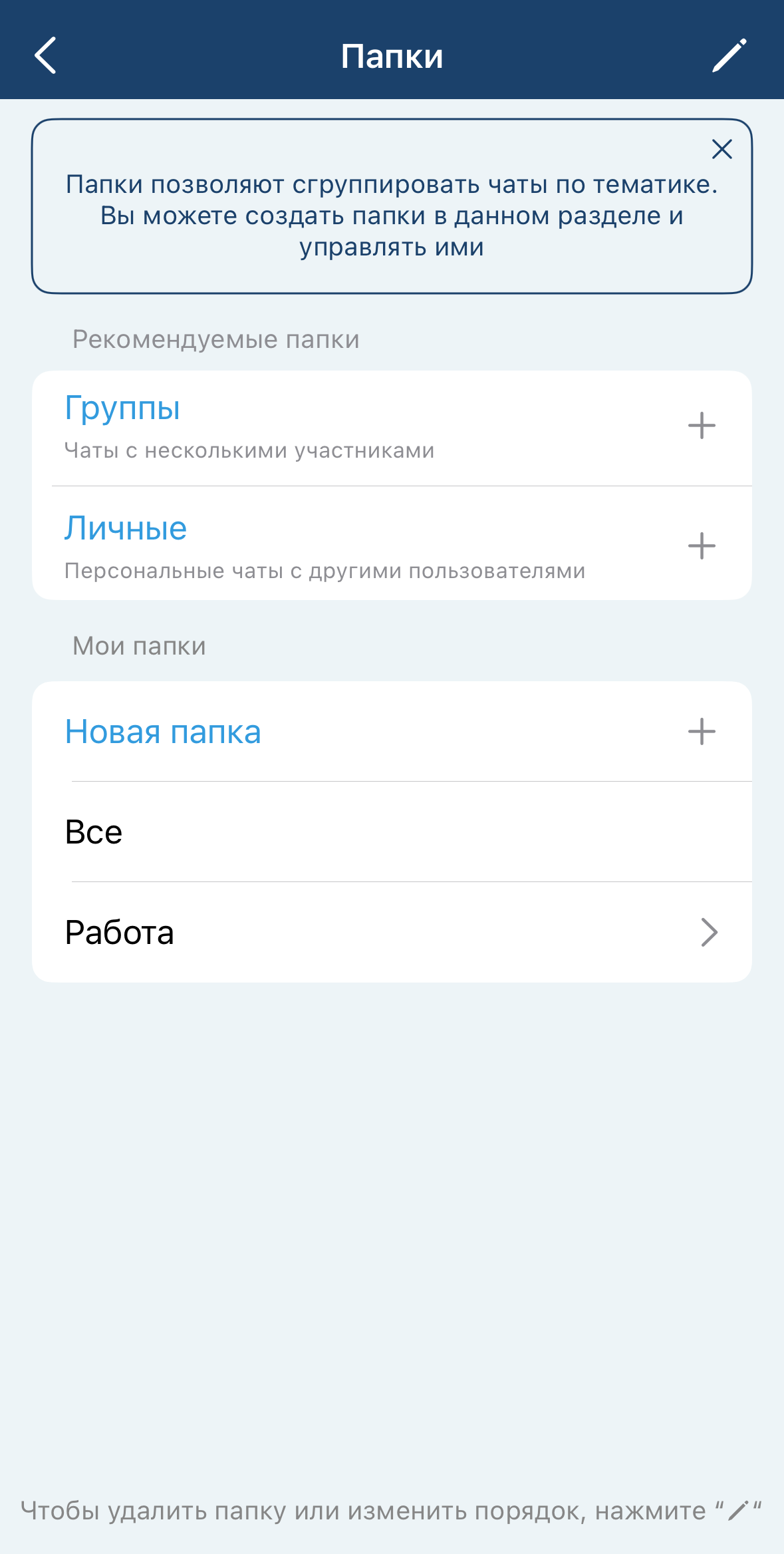The width and height of the screenshot is (784, 1554).
Task: Open the Работа folder
Action: tap(392, 933)
